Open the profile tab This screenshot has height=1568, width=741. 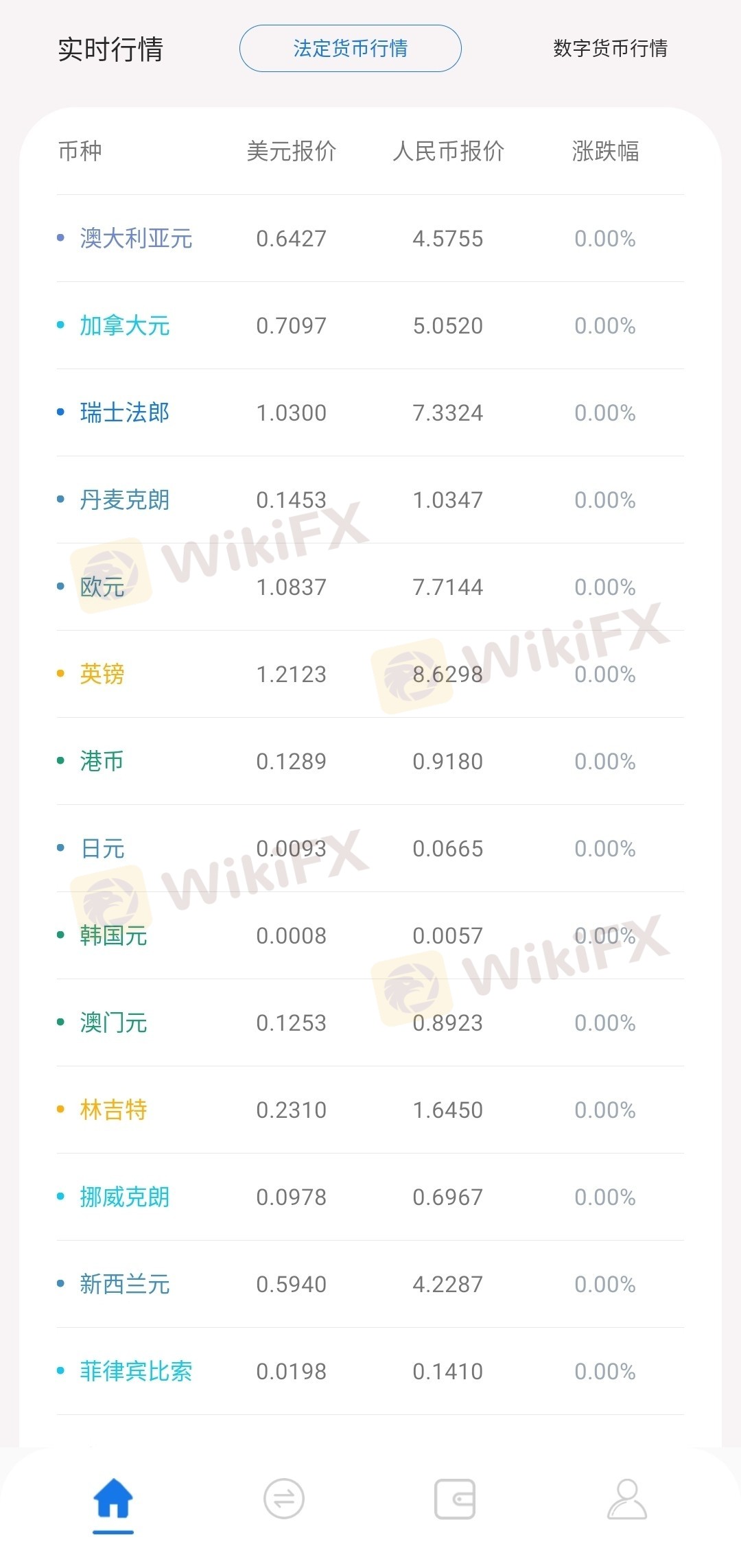[x=626, y=1499]
